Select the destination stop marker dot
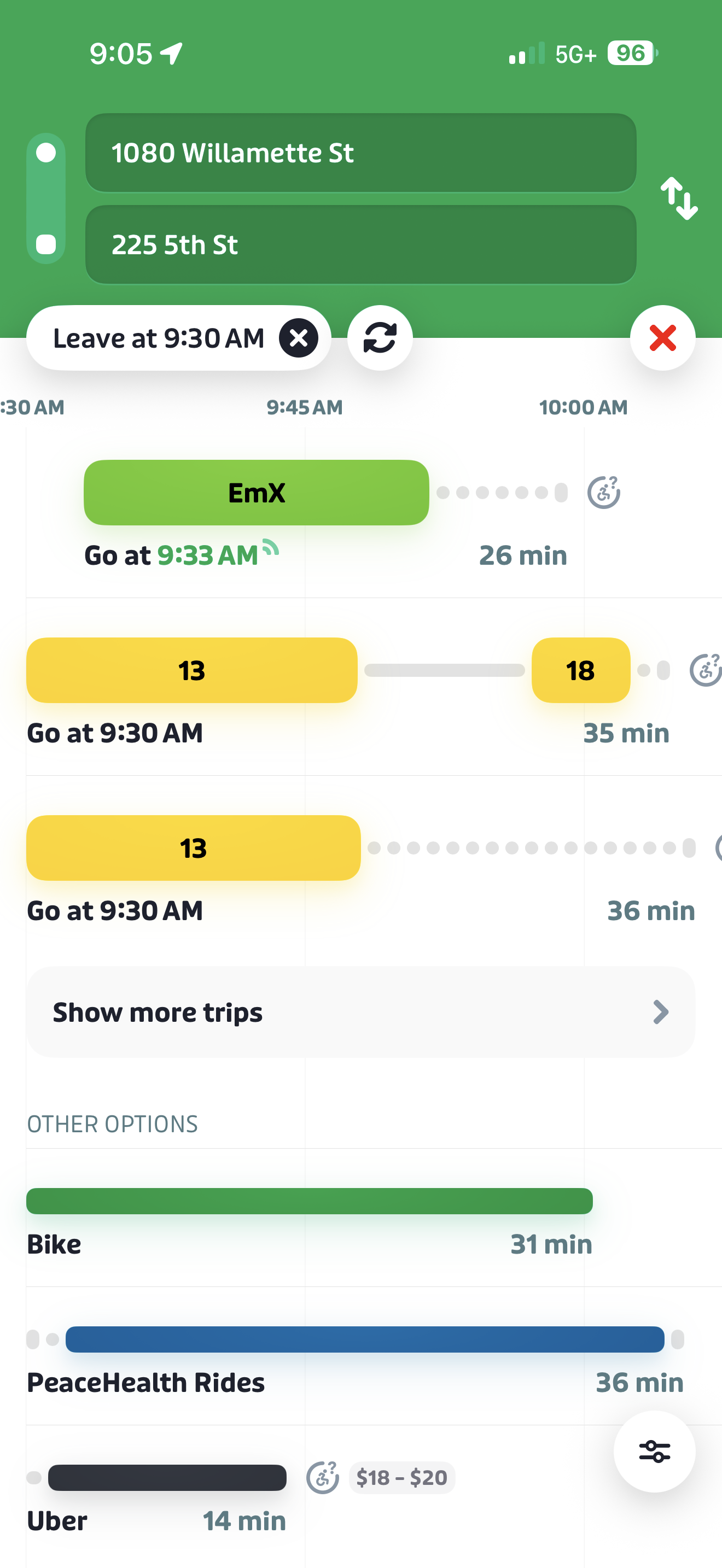This screenshot has height=1568, width=722. [46, 245]
